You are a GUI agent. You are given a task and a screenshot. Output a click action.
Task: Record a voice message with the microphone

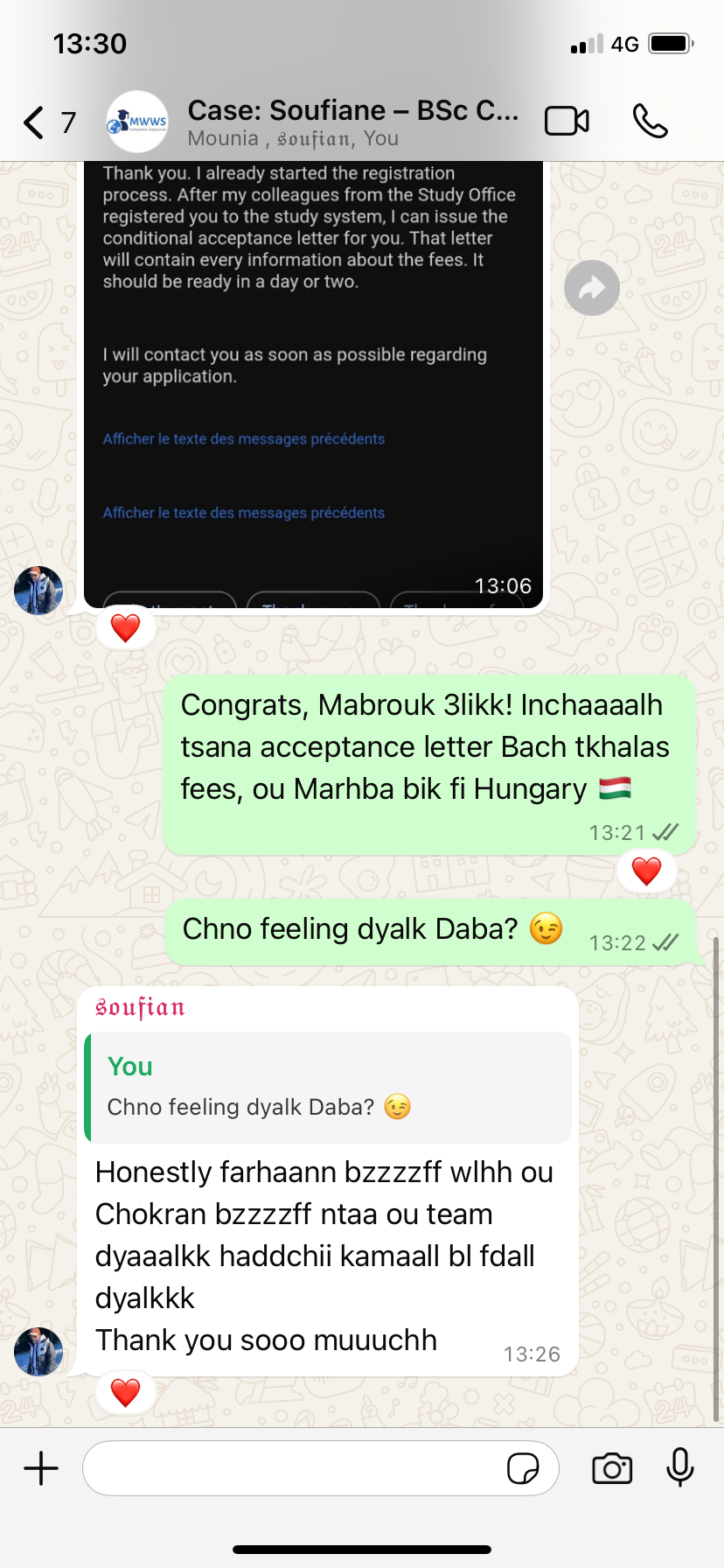(x=679, y=1468)
